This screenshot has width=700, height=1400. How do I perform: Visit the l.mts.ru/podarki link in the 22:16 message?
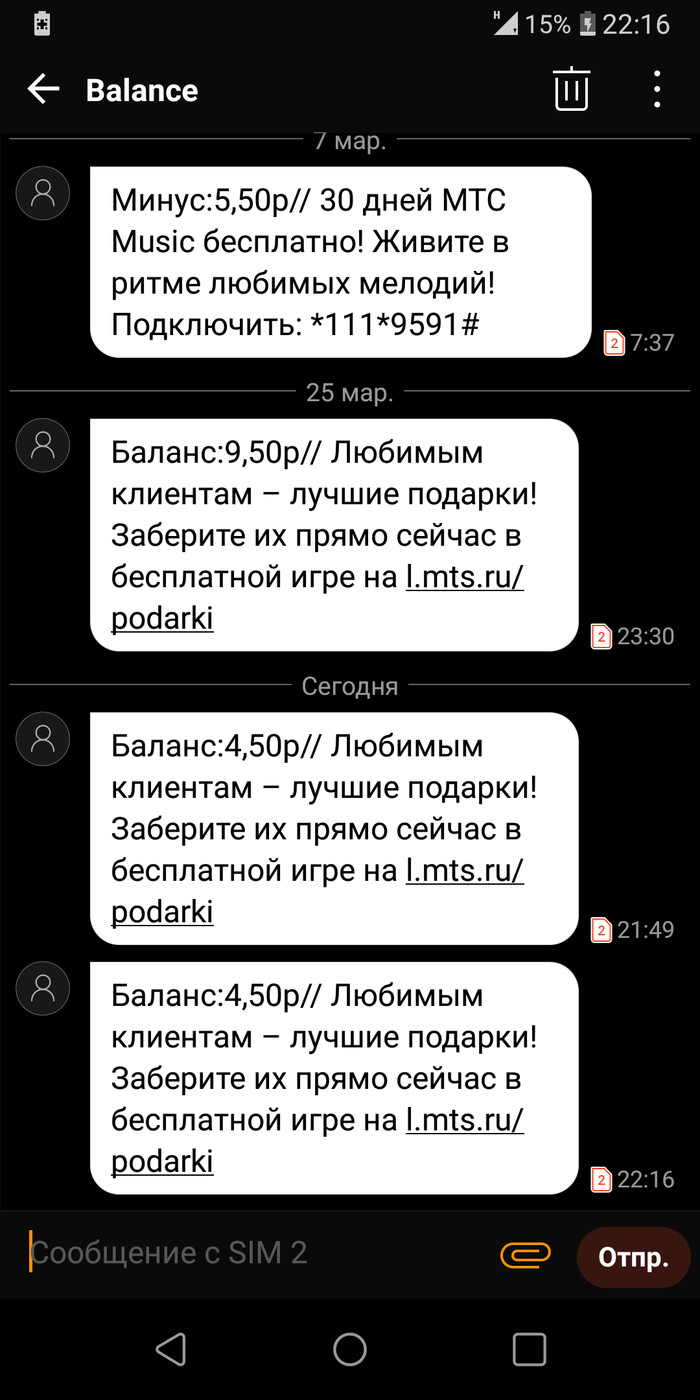coord(465,1121)
